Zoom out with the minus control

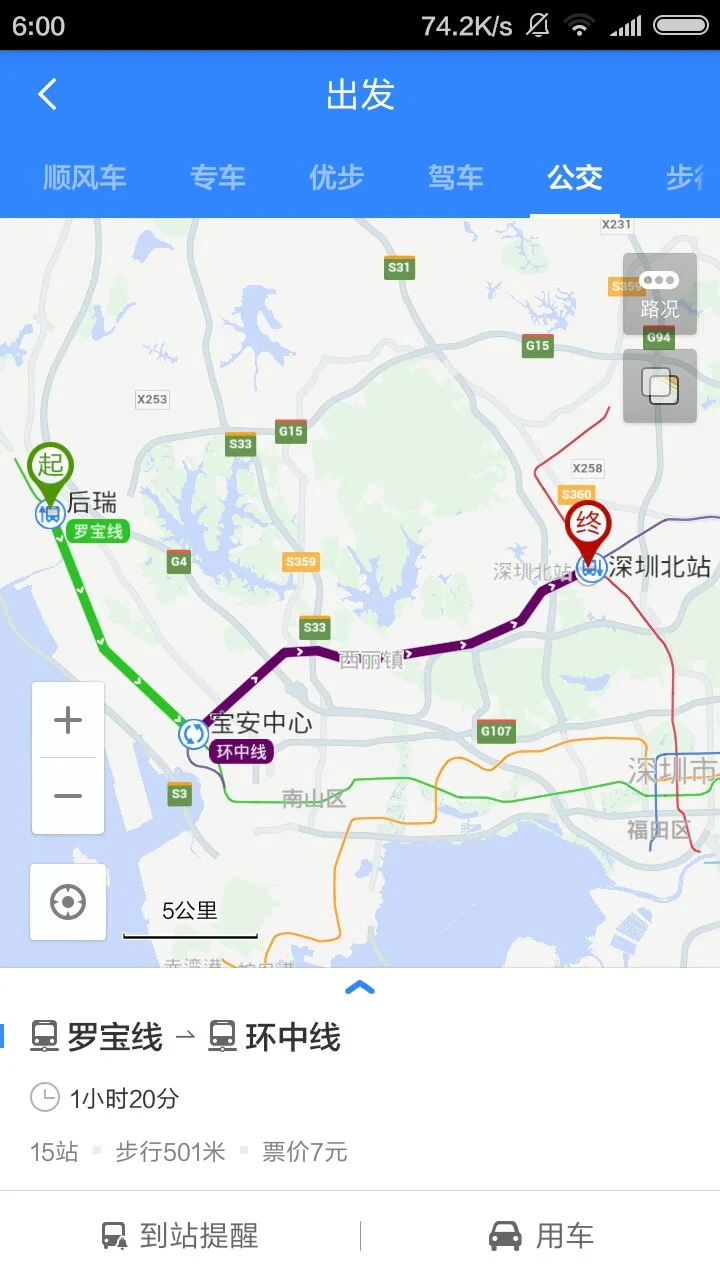(67, 794)
